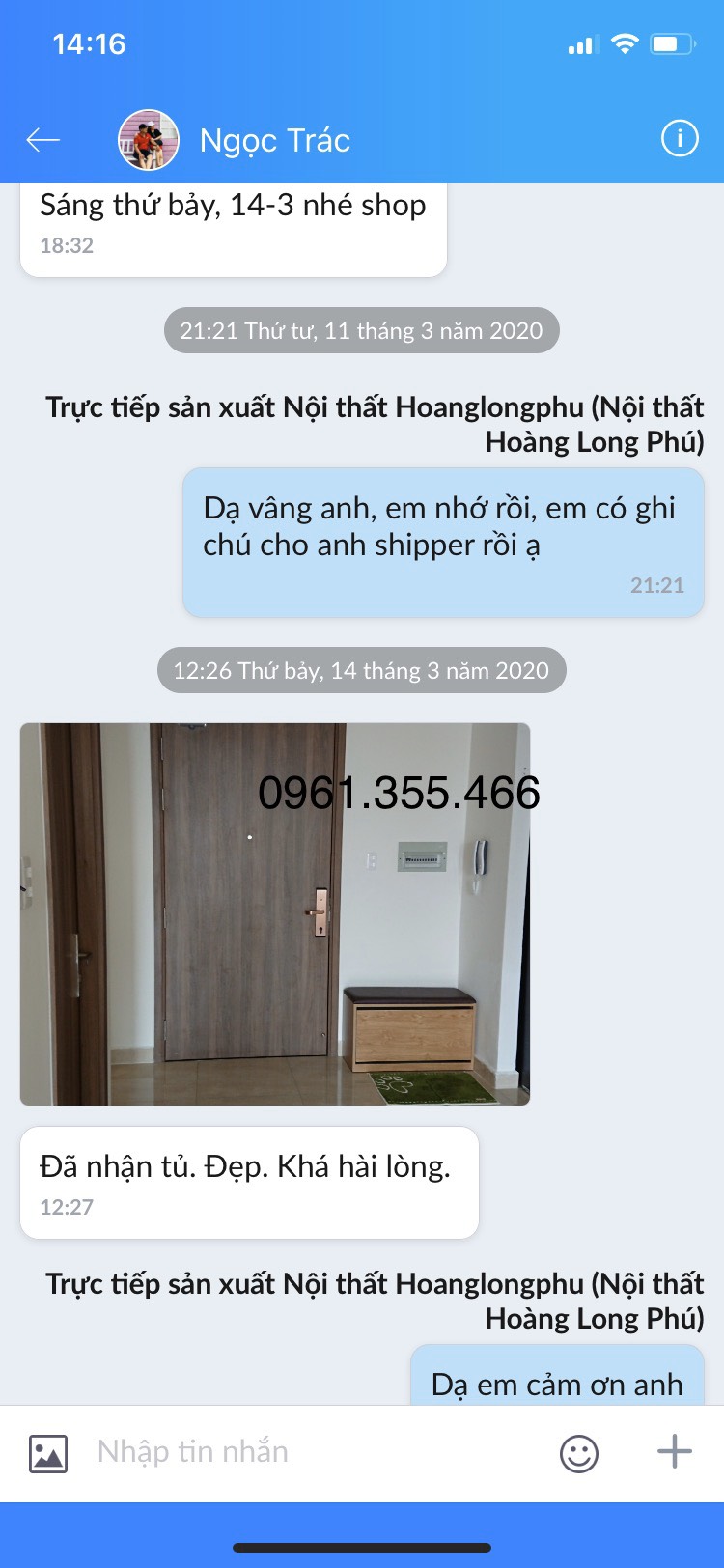The image size is (724, 1568).
Task: Open the plus attachment menu icon
Action: pos(674,1450)
